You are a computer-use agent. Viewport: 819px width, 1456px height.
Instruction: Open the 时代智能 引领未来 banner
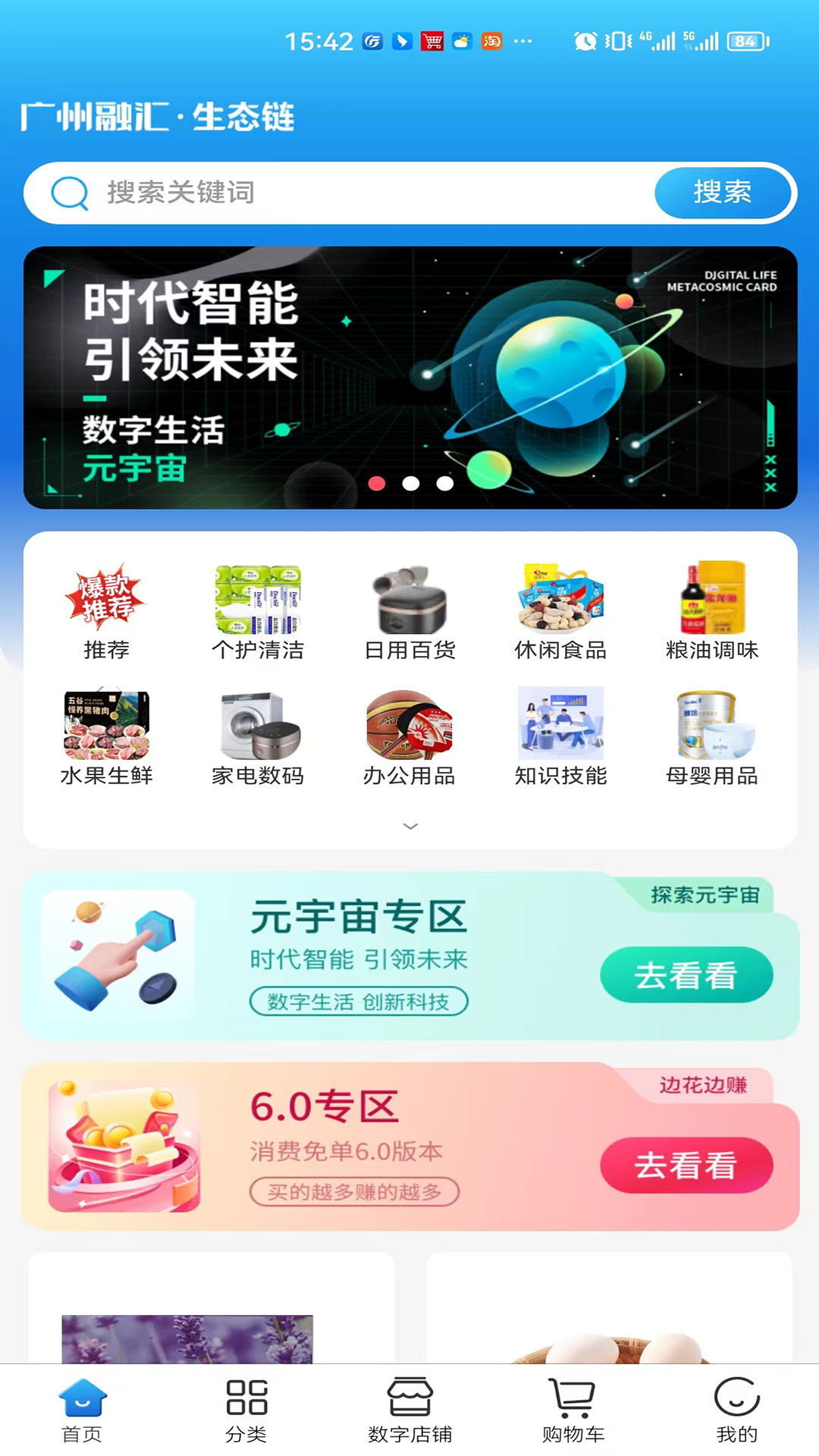pyautogui.click(x=410, y=378)
